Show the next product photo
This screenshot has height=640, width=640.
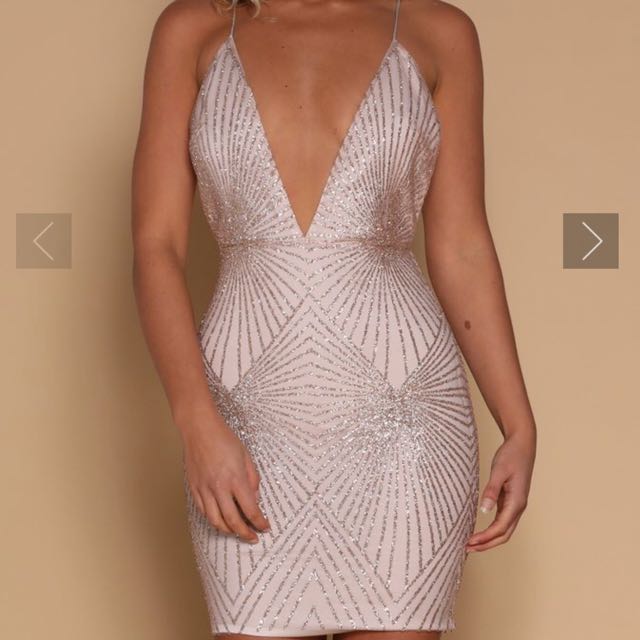point(591,241)
